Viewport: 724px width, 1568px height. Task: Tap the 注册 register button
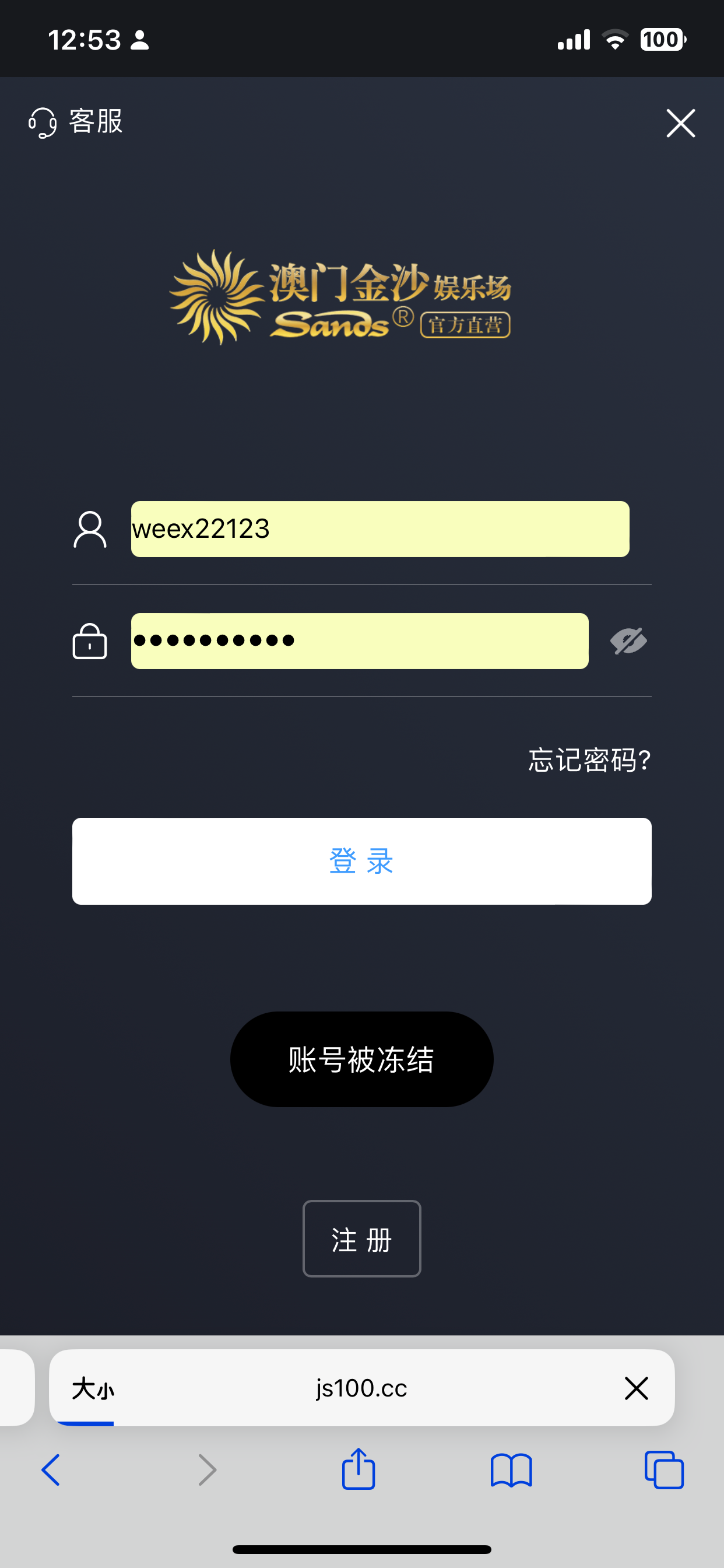click(361, 1238)
